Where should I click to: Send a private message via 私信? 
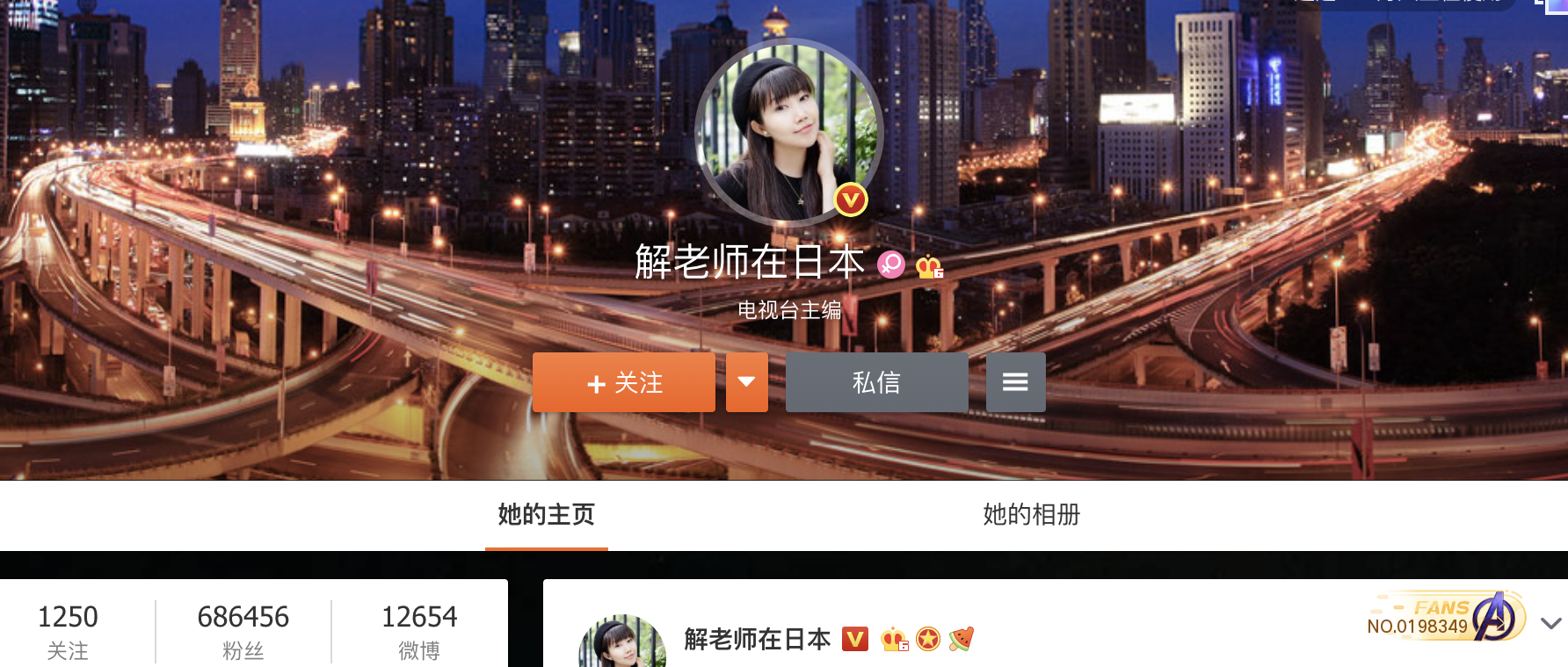876,383
